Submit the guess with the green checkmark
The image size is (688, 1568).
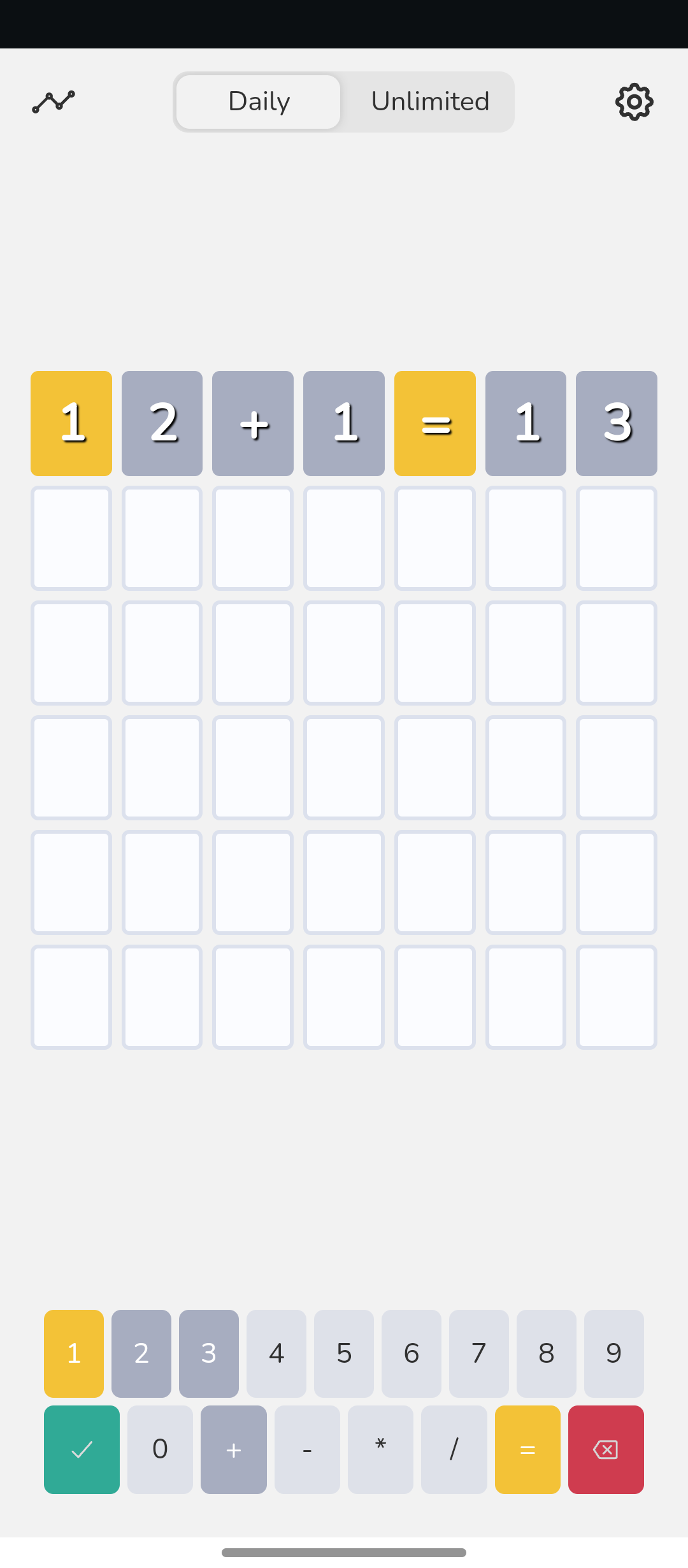[x=82, y=1449]
